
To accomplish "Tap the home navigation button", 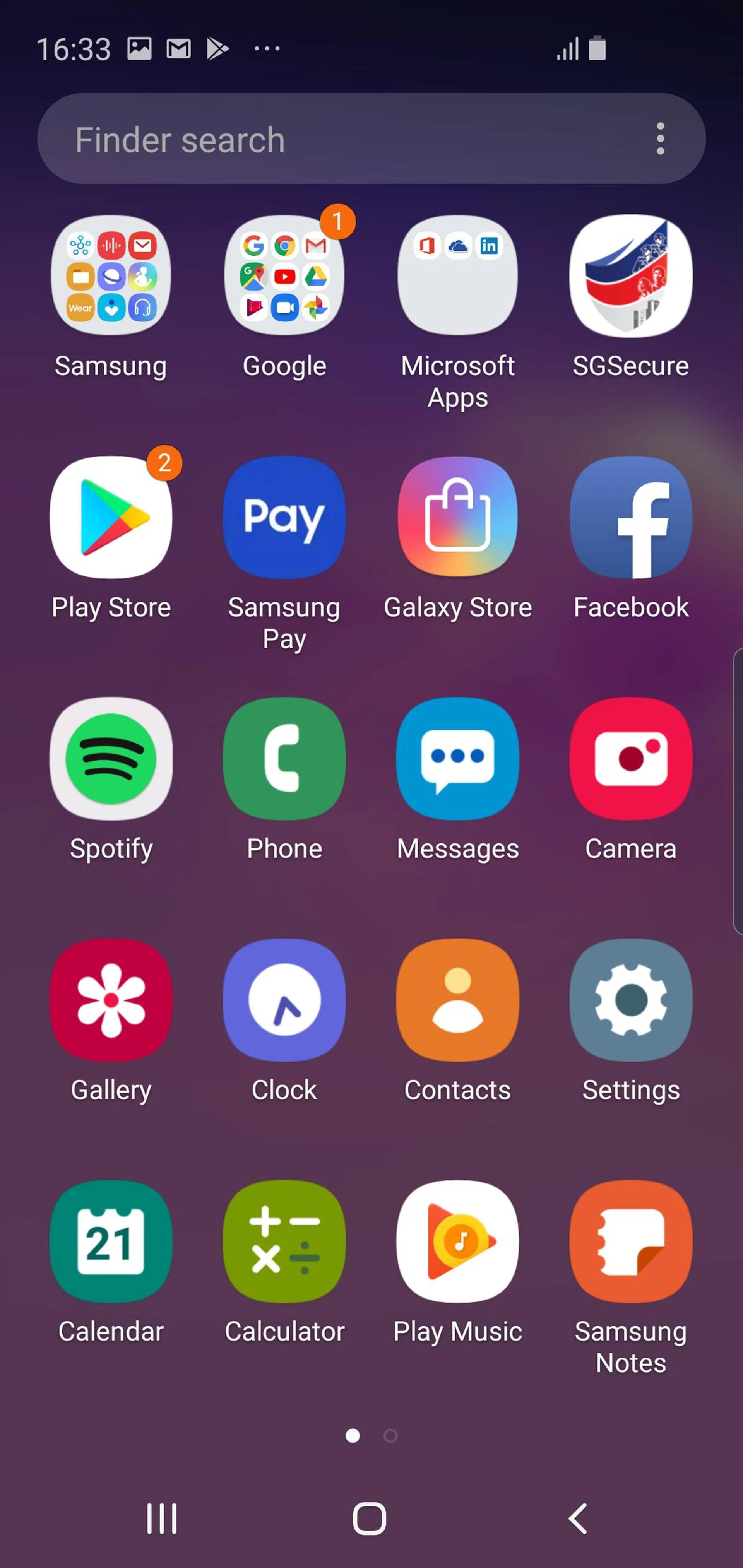I will pos(369,1518).
